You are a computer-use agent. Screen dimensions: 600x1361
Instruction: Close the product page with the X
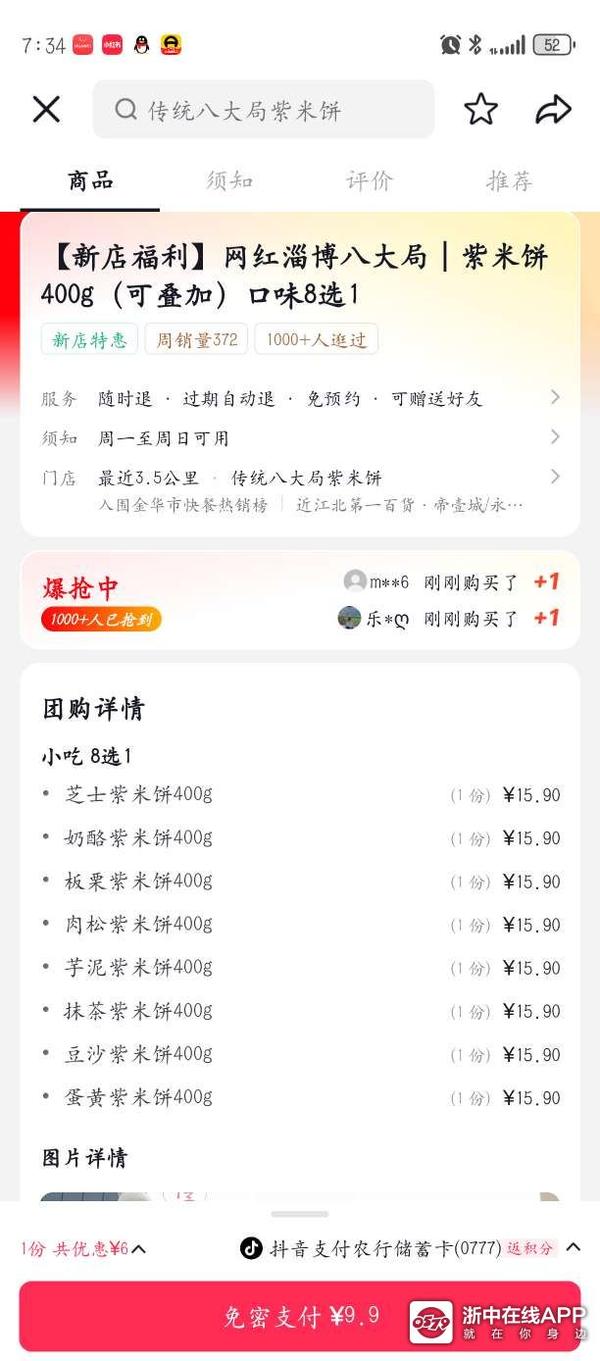46,110
